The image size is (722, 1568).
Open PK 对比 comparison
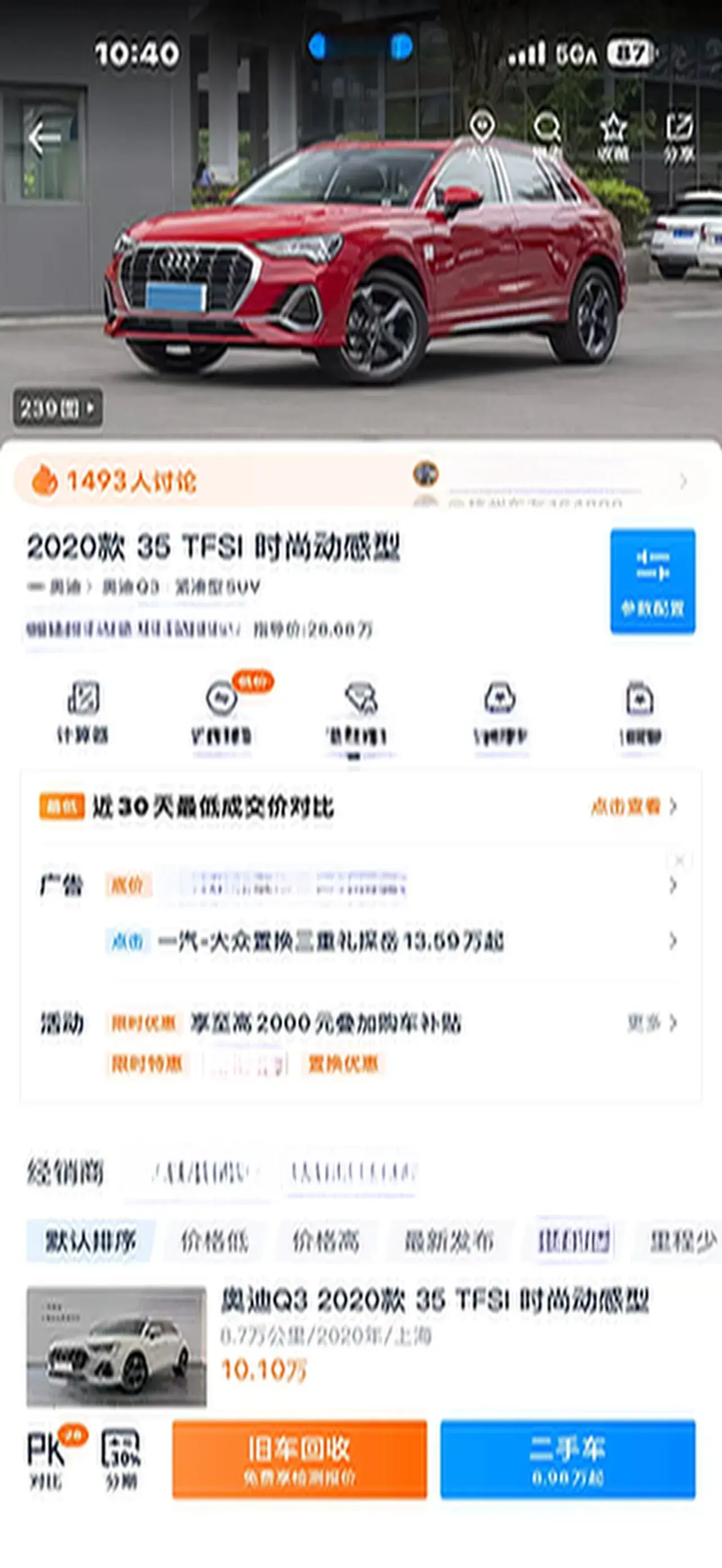point(47,1459)
